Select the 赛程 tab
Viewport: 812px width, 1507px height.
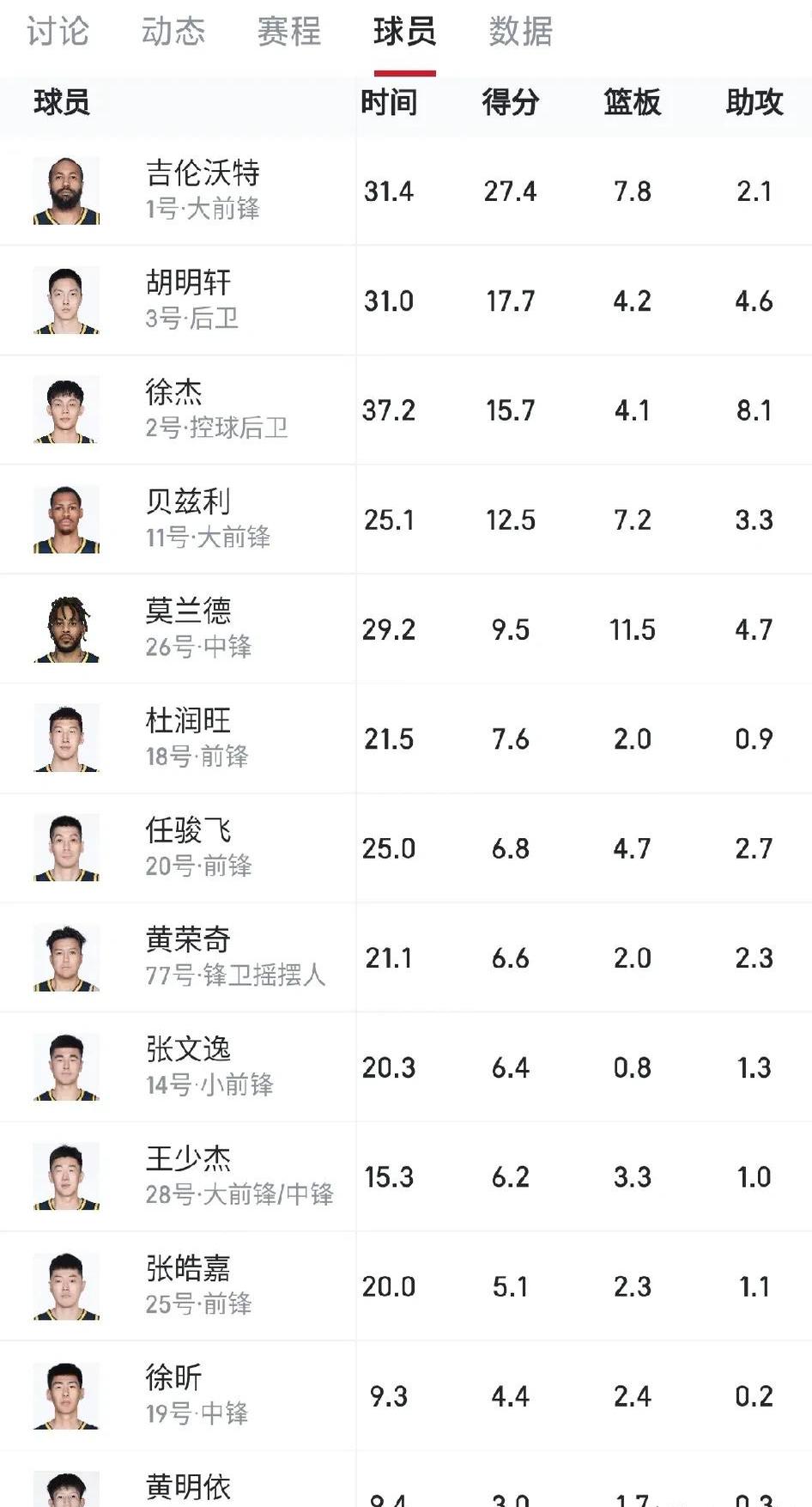(288, 33)
